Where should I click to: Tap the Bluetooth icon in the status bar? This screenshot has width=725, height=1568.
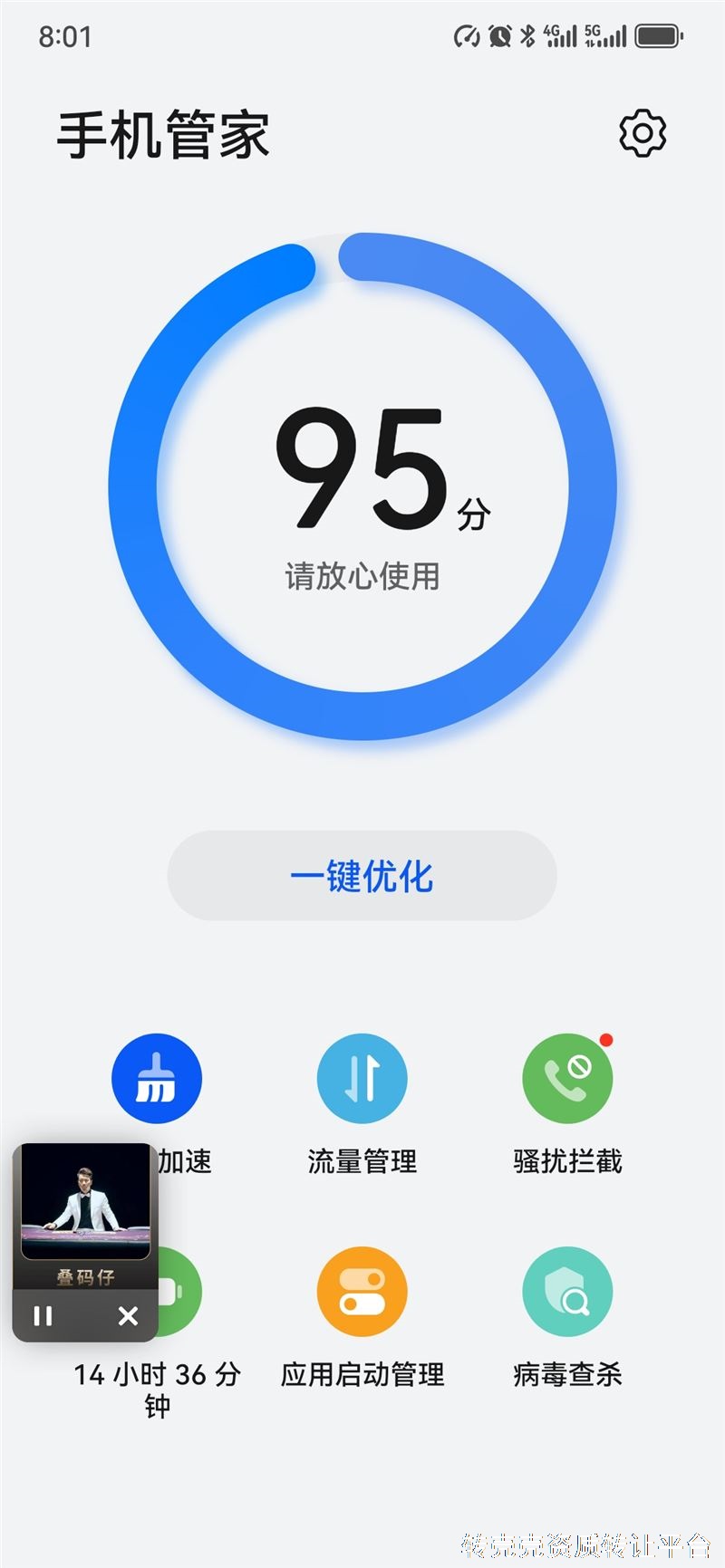527,34
